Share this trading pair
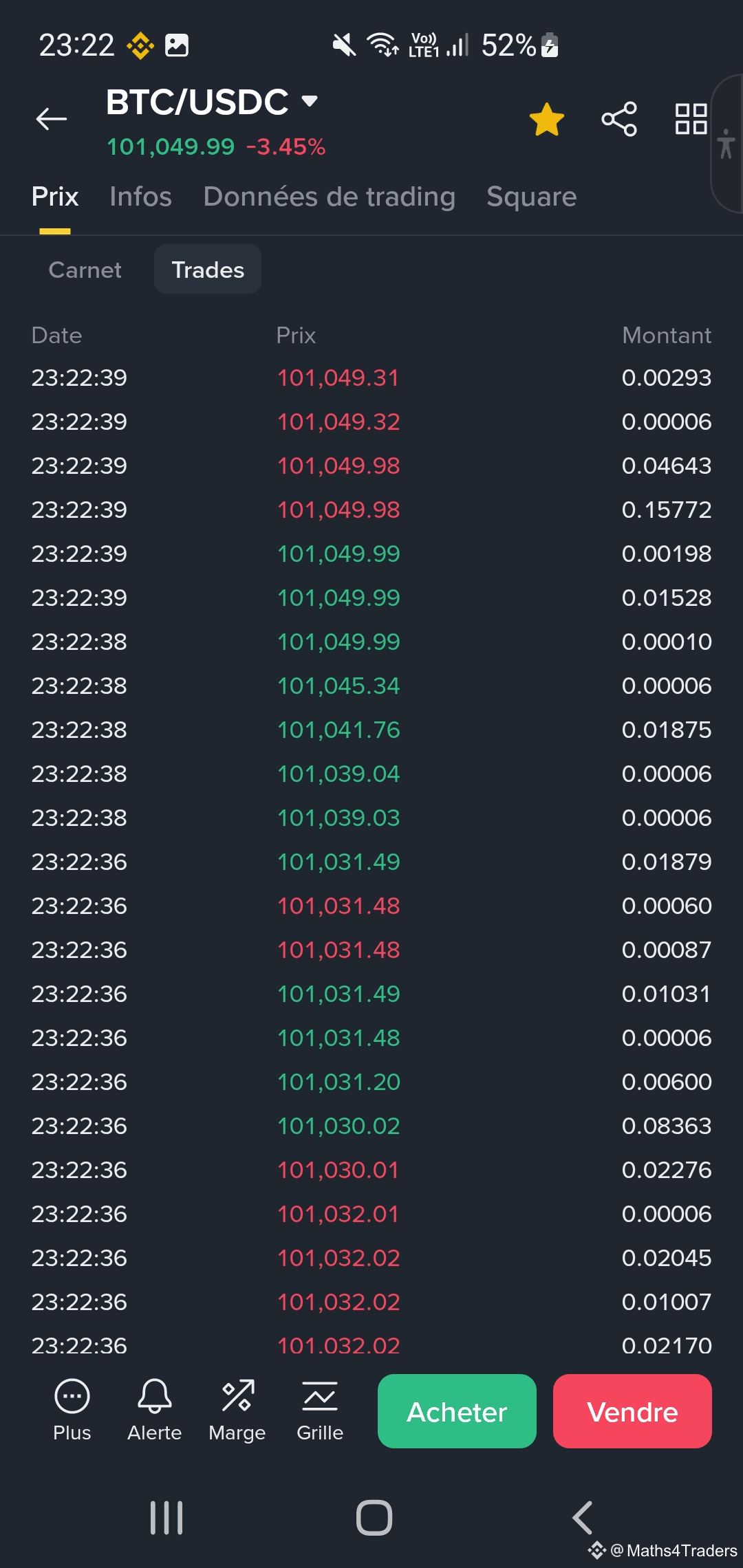Screen dimensions: 743x1568 619,120
